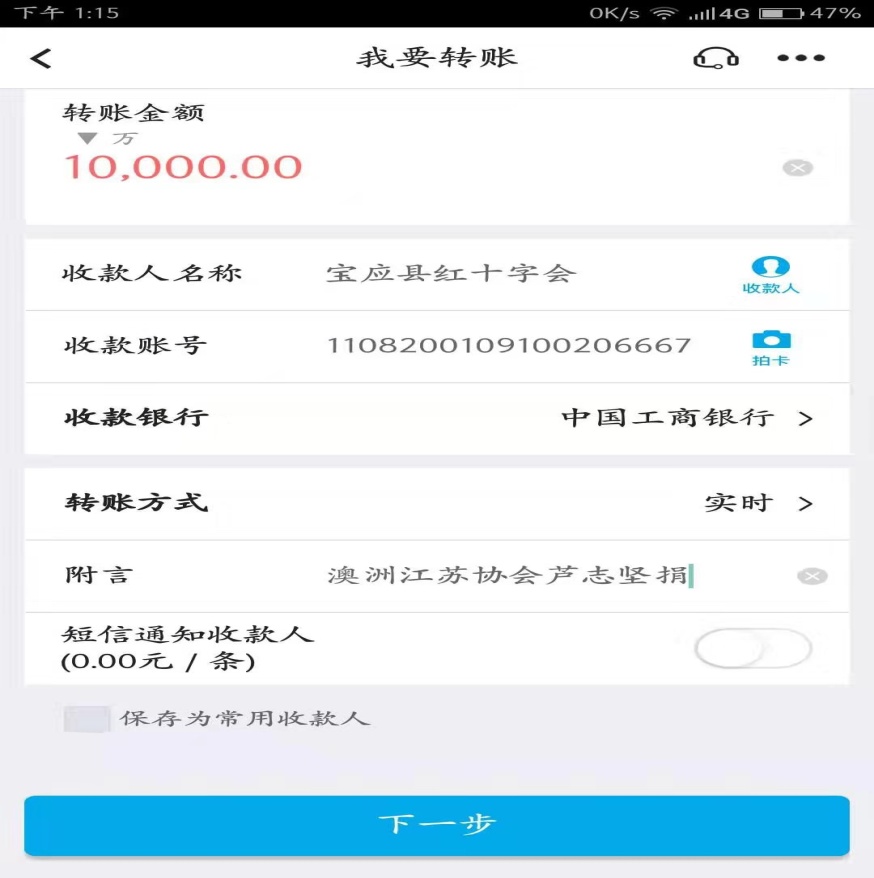Edit the 附言 remark field

tap(508, 575)
